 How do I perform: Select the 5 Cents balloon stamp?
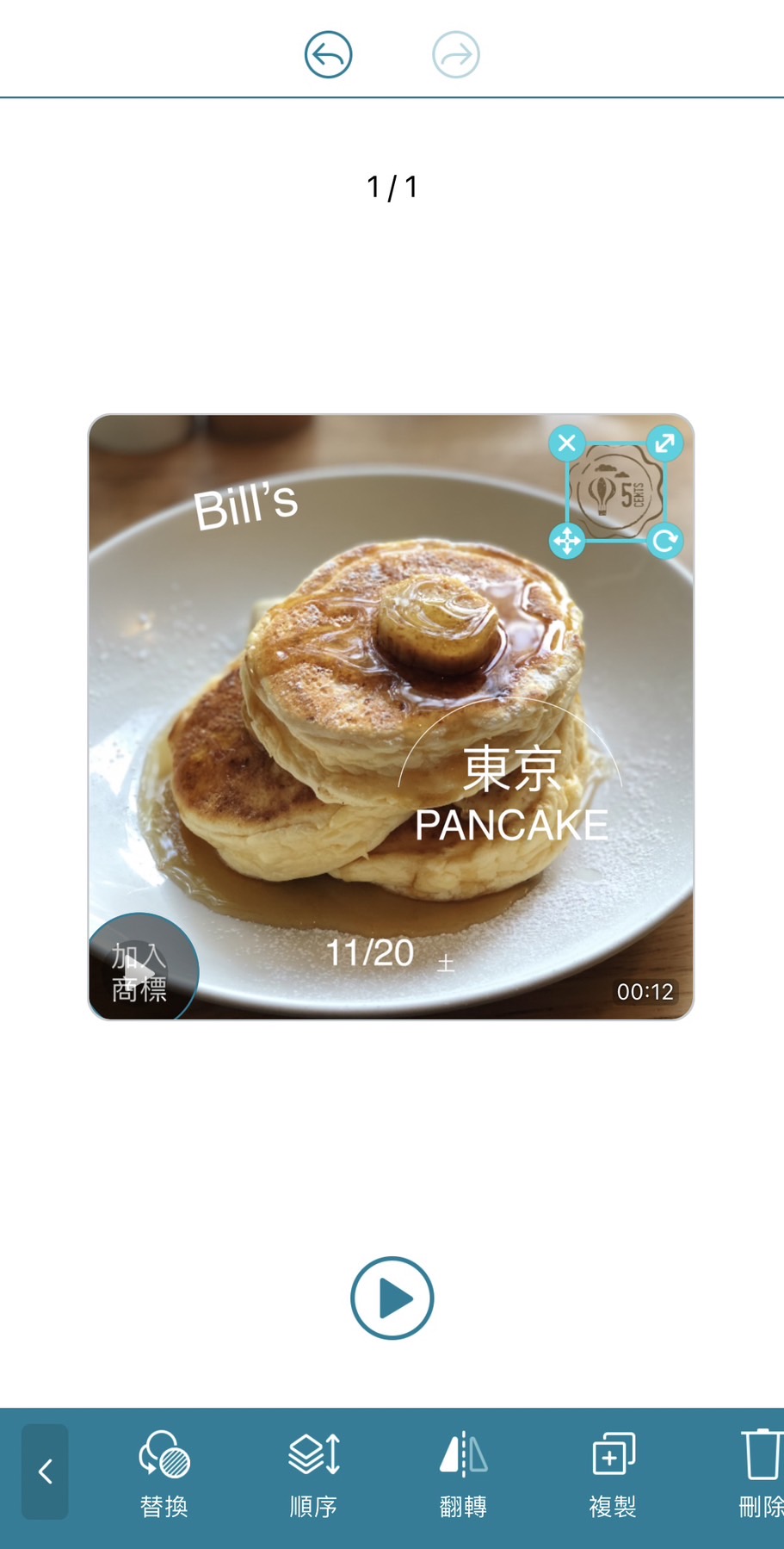pyautogui.click(x=615, y=493)
